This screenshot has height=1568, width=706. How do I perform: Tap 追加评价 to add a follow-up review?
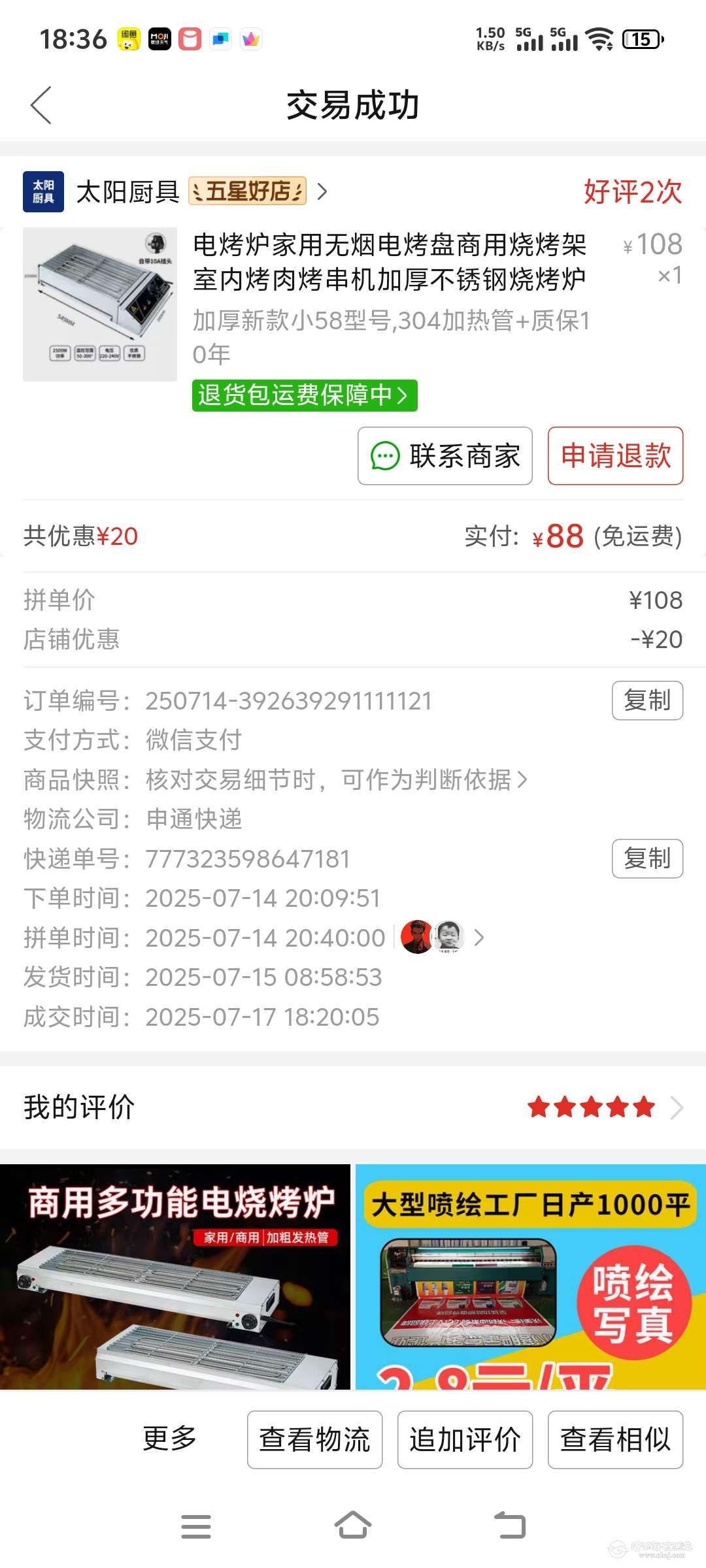(x=465, y=1439)
